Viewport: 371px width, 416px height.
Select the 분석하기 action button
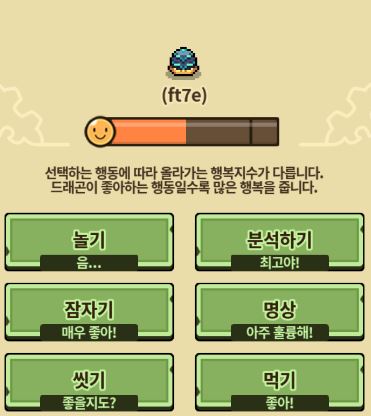point(279,242)
